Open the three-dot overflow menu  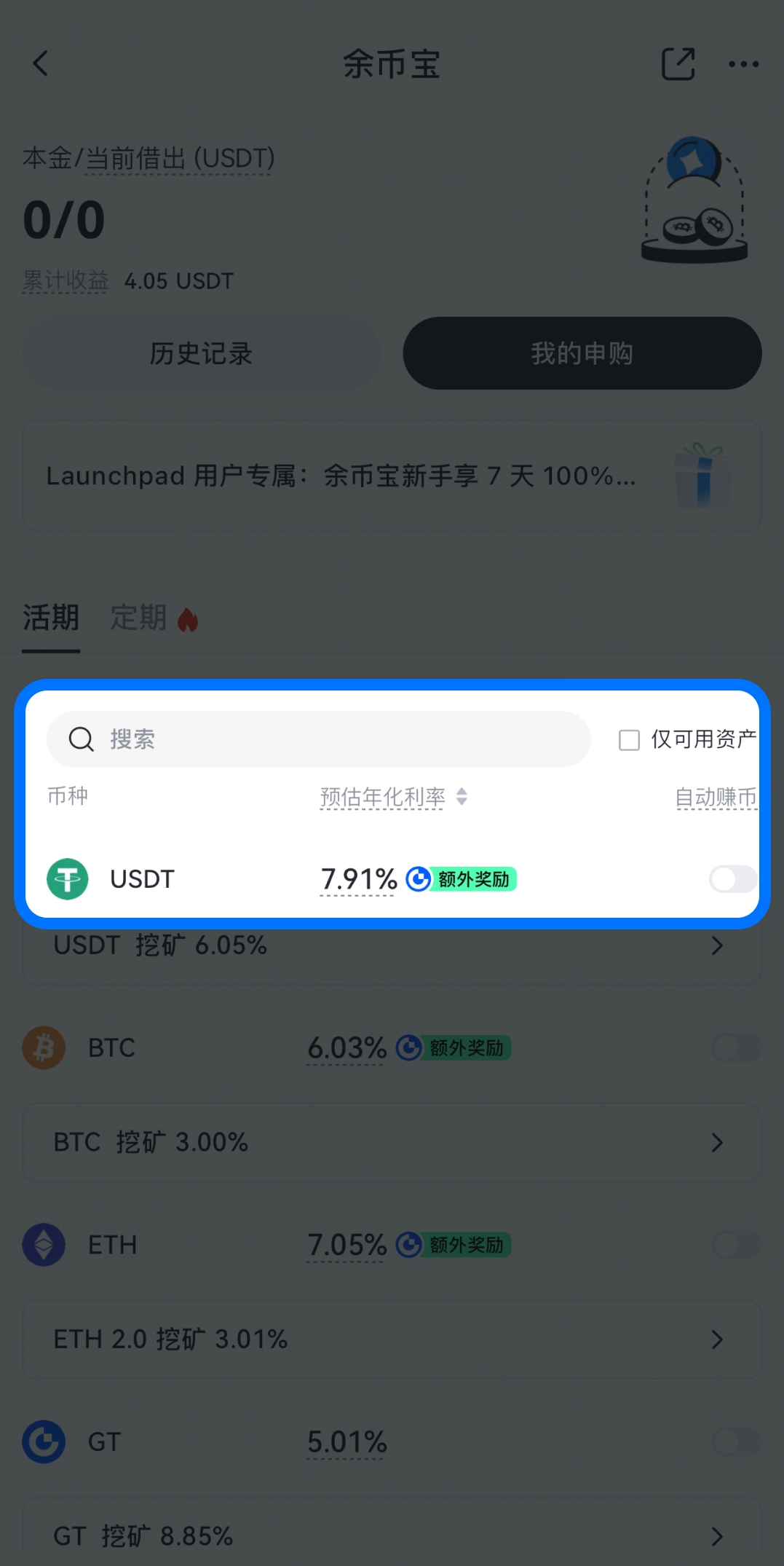(743, 64)
